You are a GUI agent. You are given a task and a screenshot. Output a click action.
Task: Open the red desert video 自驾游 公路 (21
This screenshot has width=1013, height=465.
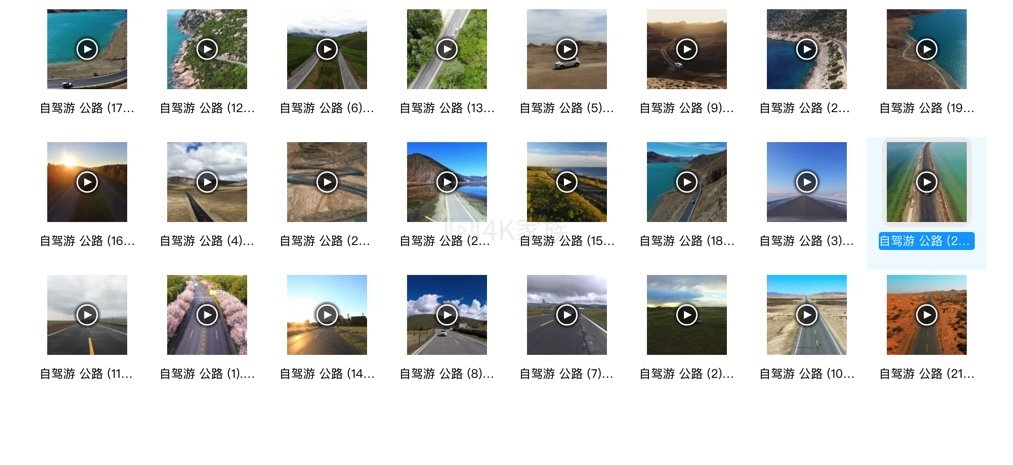tap(927, 315)
